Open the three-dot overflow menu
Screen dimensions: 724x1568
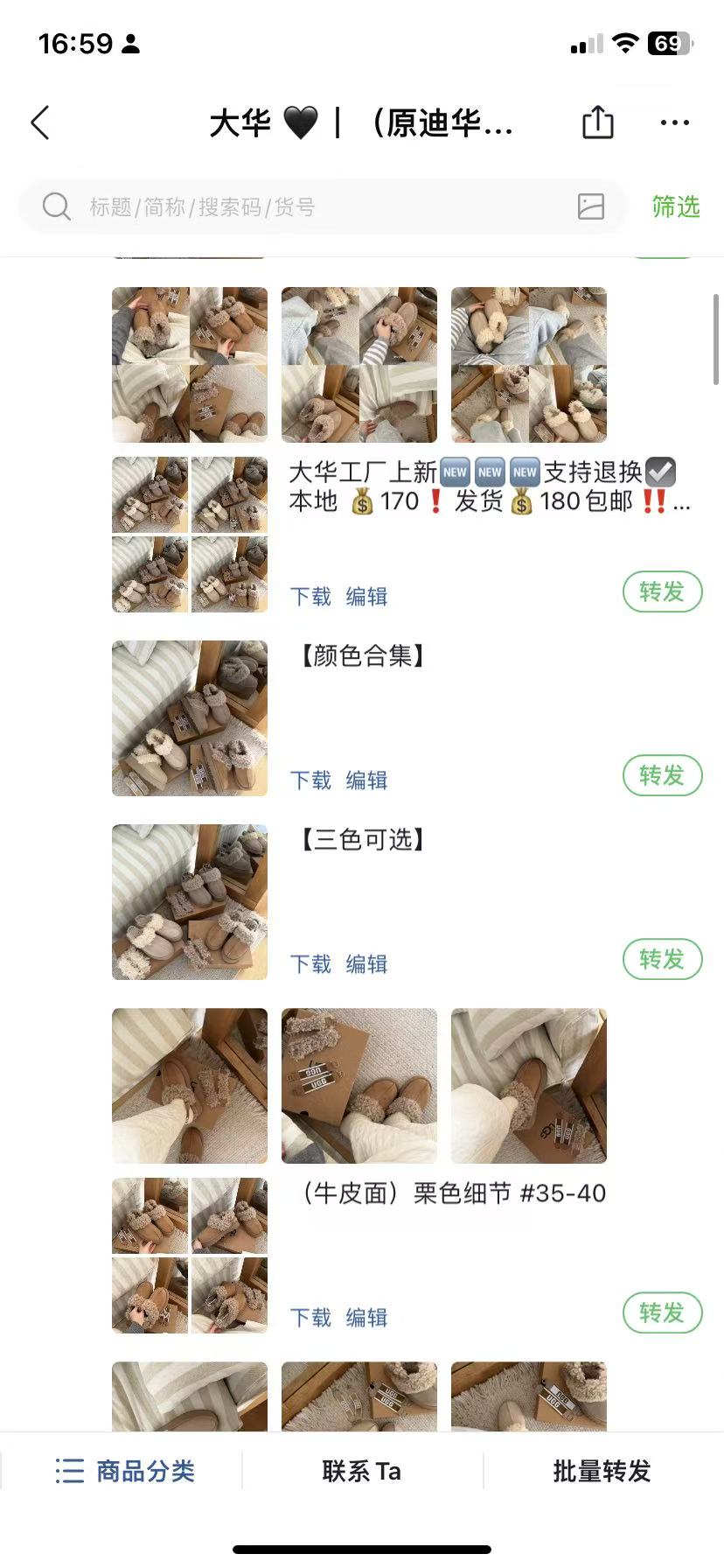[x=674, y=123]
